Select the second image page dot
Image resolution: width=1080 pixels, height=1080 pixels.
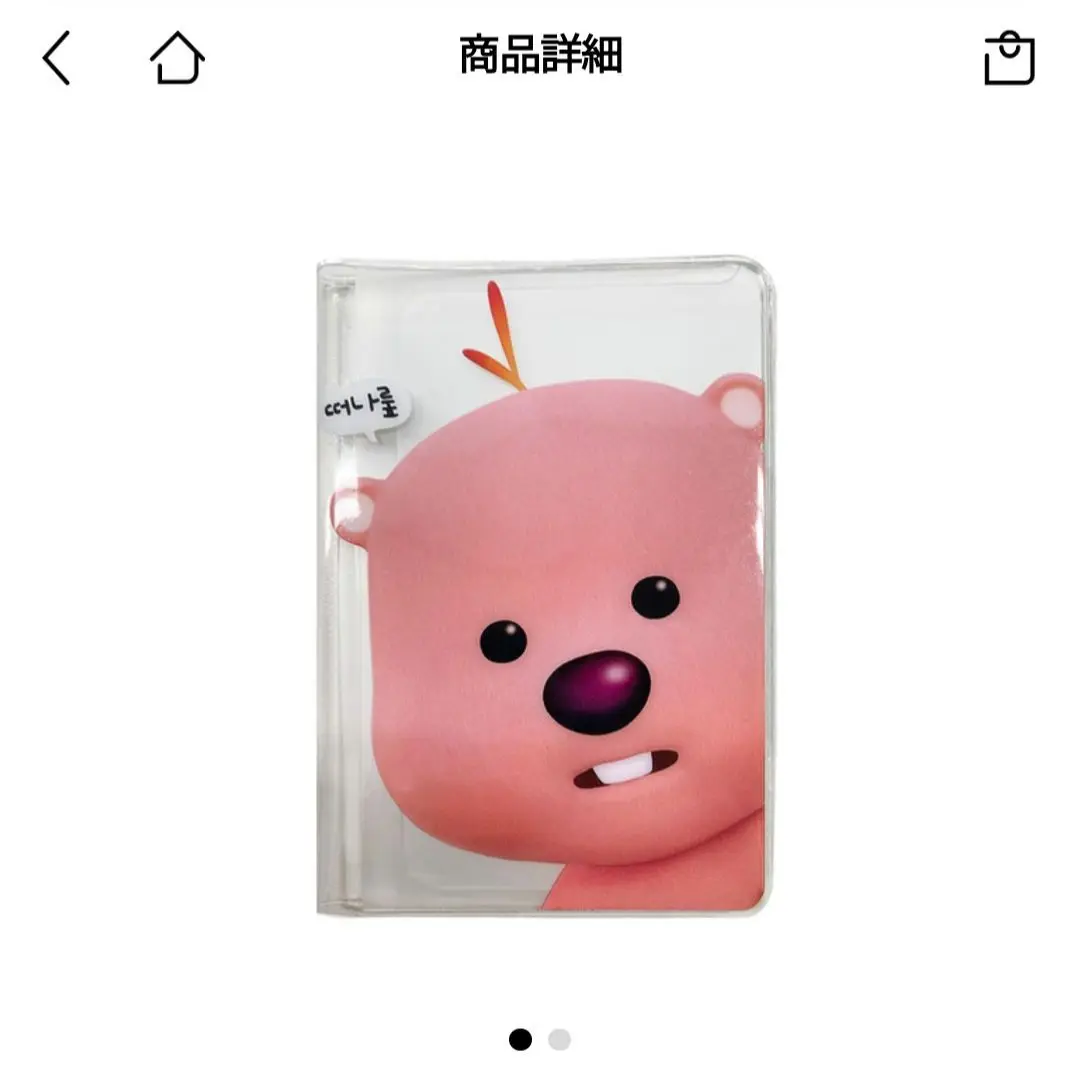[x=560, y=1040]
